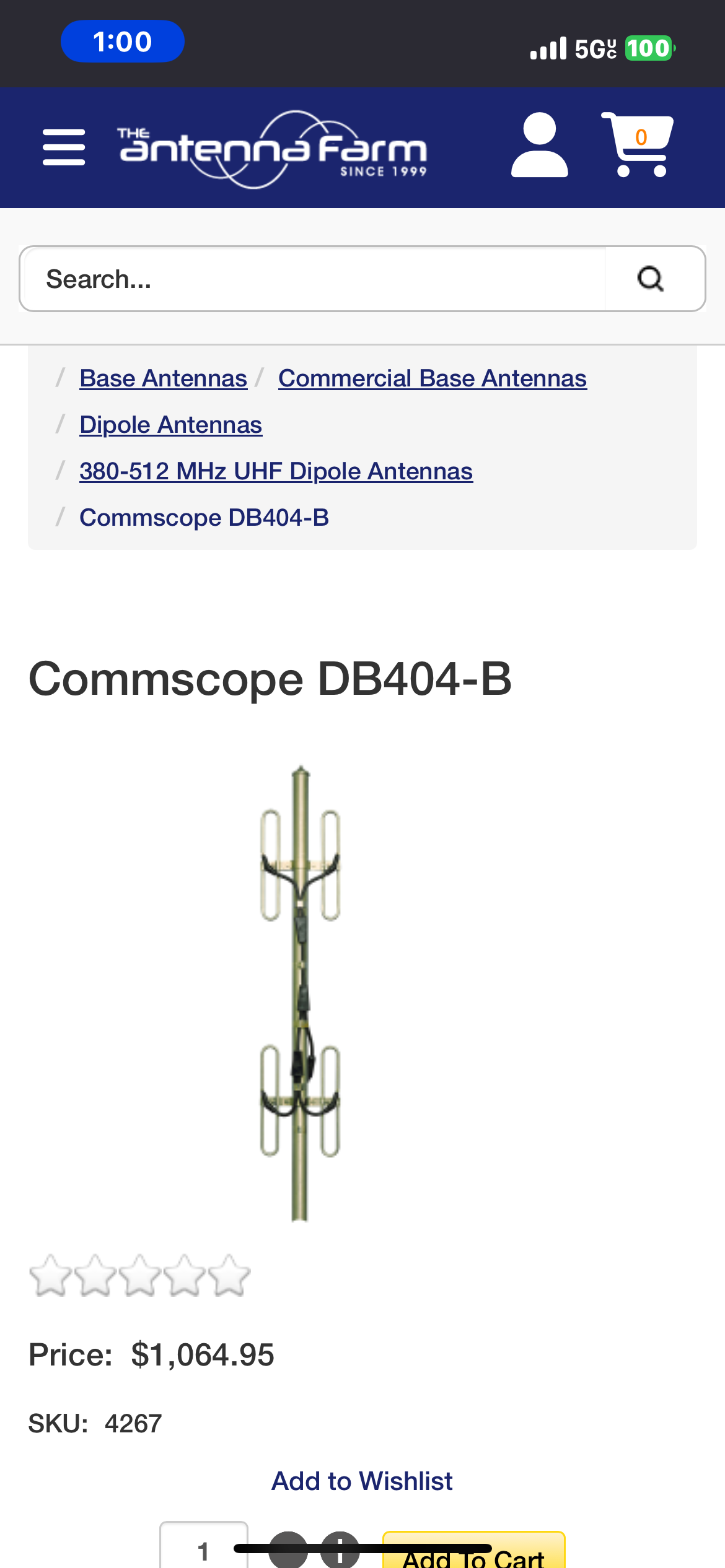Open the Base Antennas breadcrumb

coord(164,378)
